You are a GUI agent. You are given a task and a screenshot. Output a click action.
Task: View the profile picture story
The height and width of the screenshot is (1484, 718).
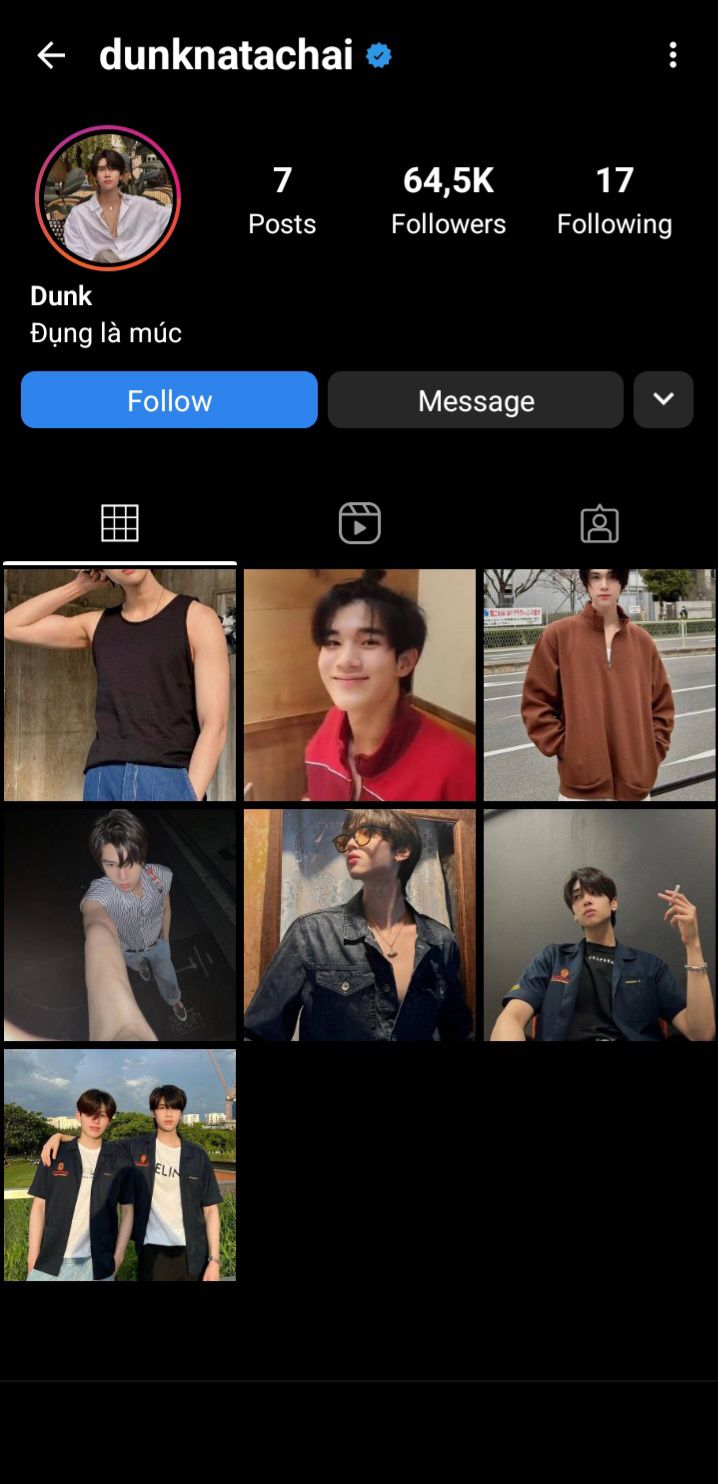pyautogui.click(x=108, y=198)
